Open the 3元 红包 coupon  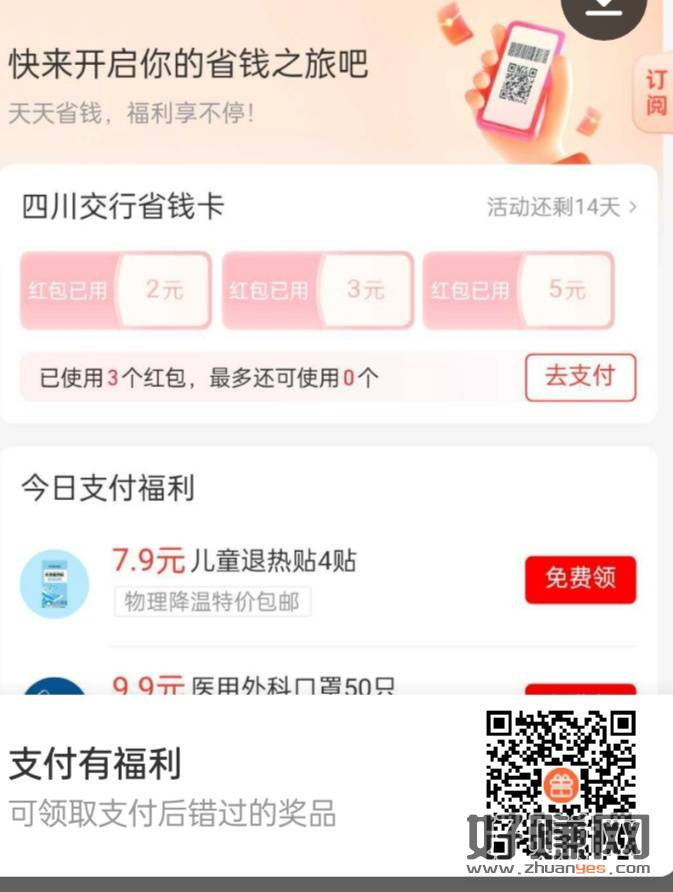[x=317, y=290]
